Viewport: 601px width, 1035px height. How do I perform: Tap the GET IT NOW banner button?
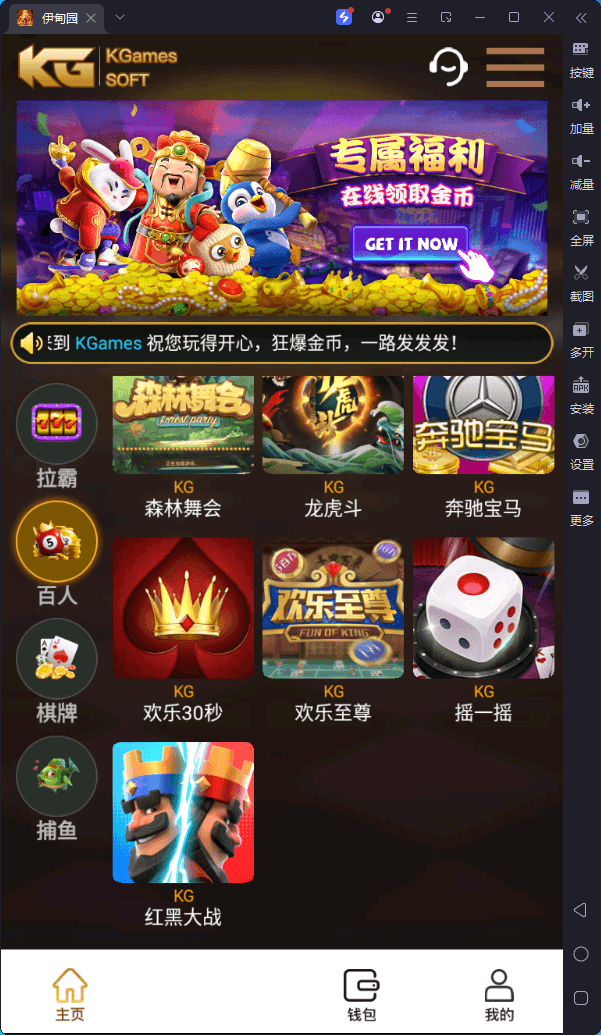tap(411, 244)
